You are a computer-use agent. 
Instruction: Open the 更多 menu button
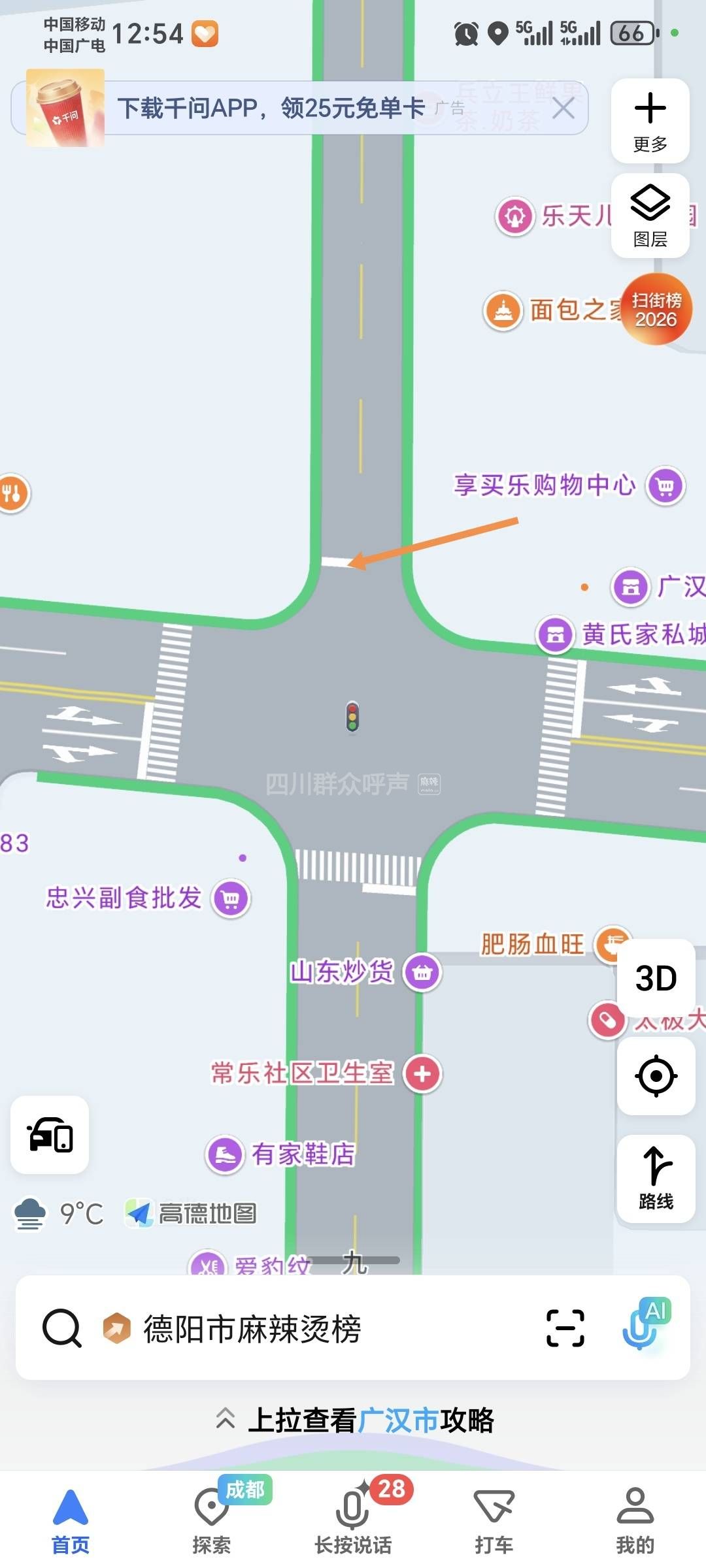[650, 121]
